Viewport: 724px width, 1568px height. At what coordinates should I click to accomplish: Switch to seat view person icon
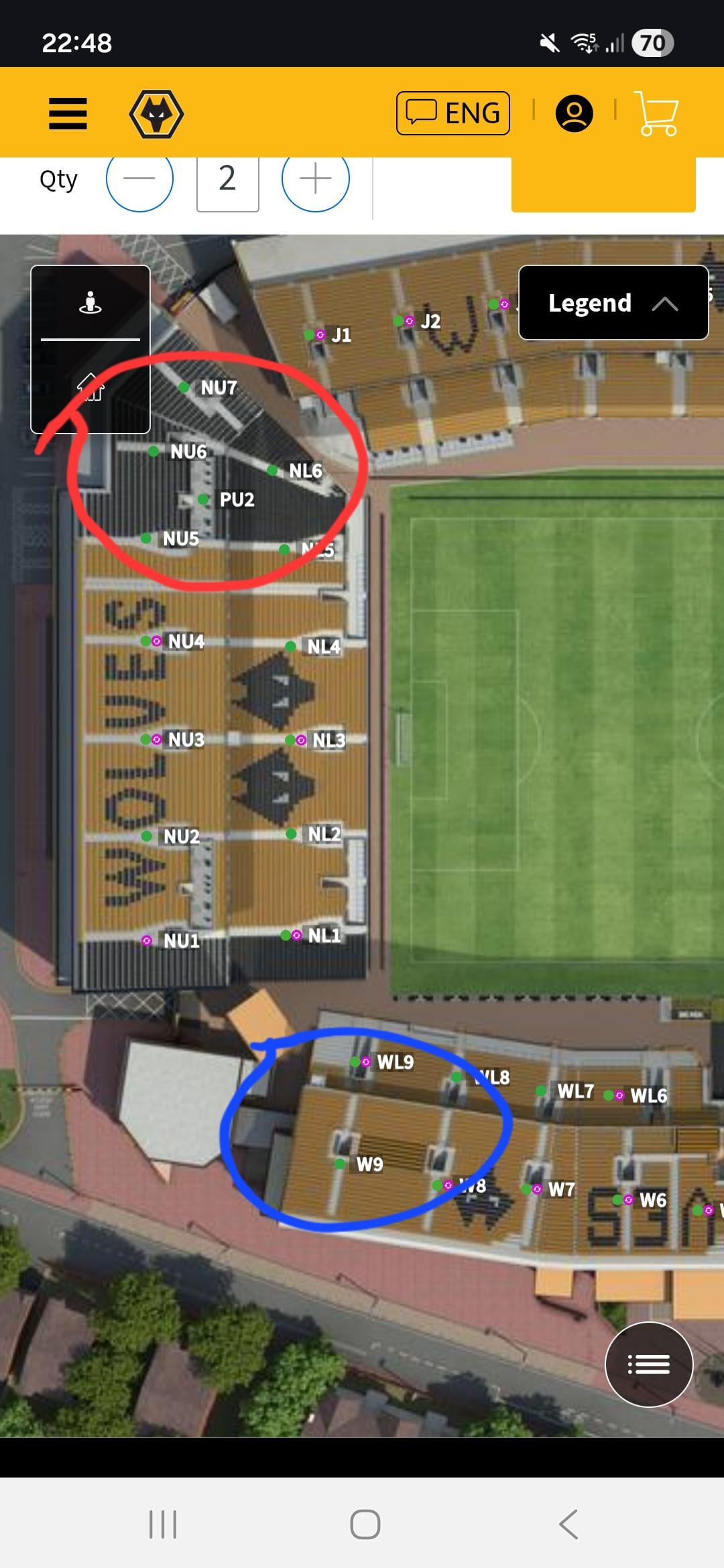(90, 302)
